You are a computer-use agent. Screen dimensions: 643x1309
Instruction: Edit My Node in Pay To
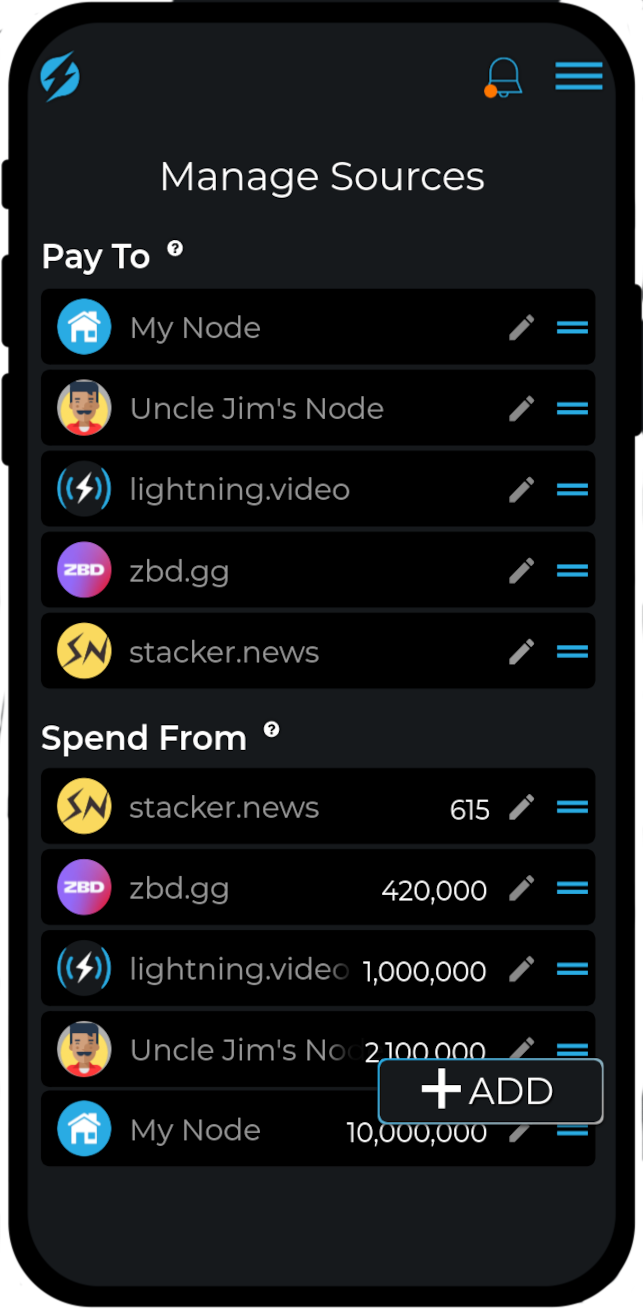point(521,327)
